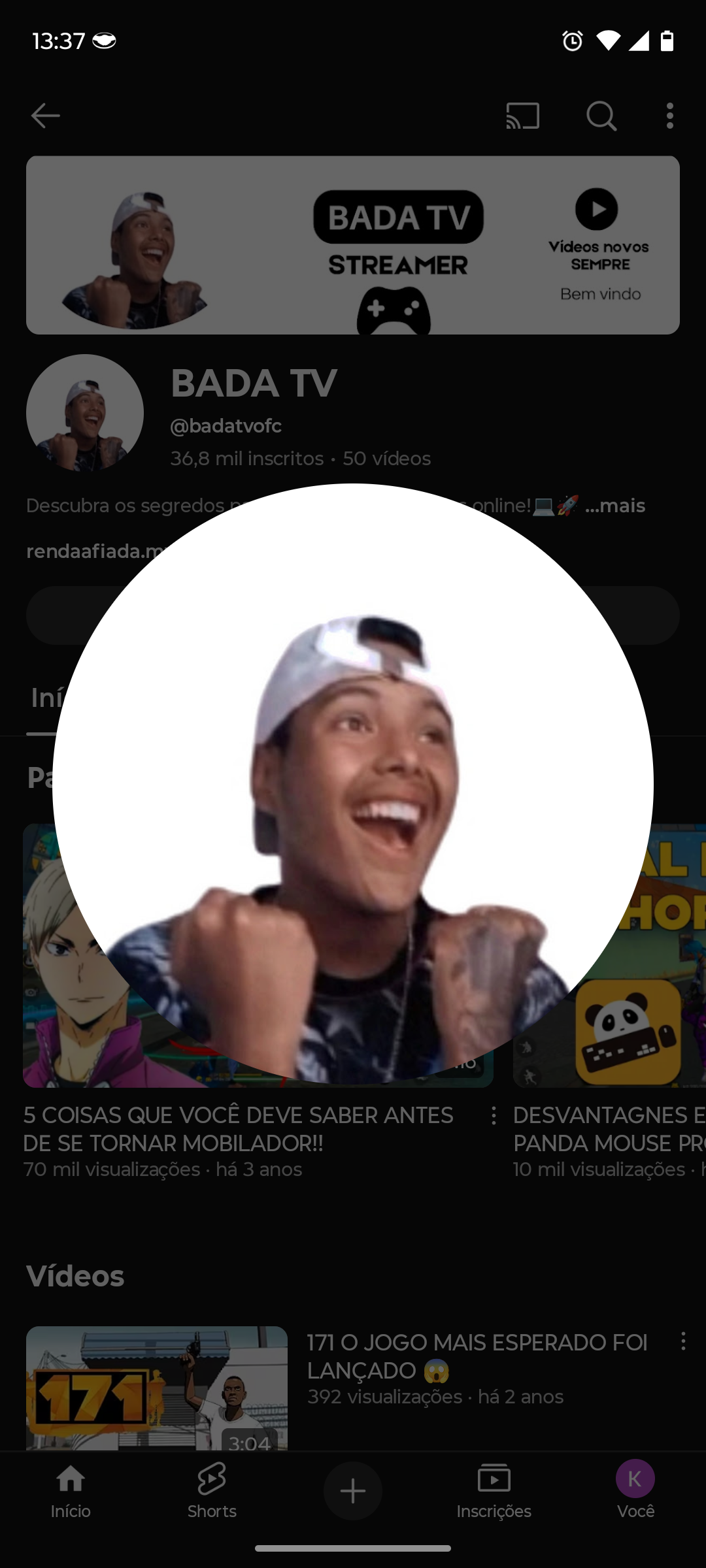Open options for 5 COISAS video
Image resolution: width=706 pixels, height=1568 pixels.
[494, 1116]
